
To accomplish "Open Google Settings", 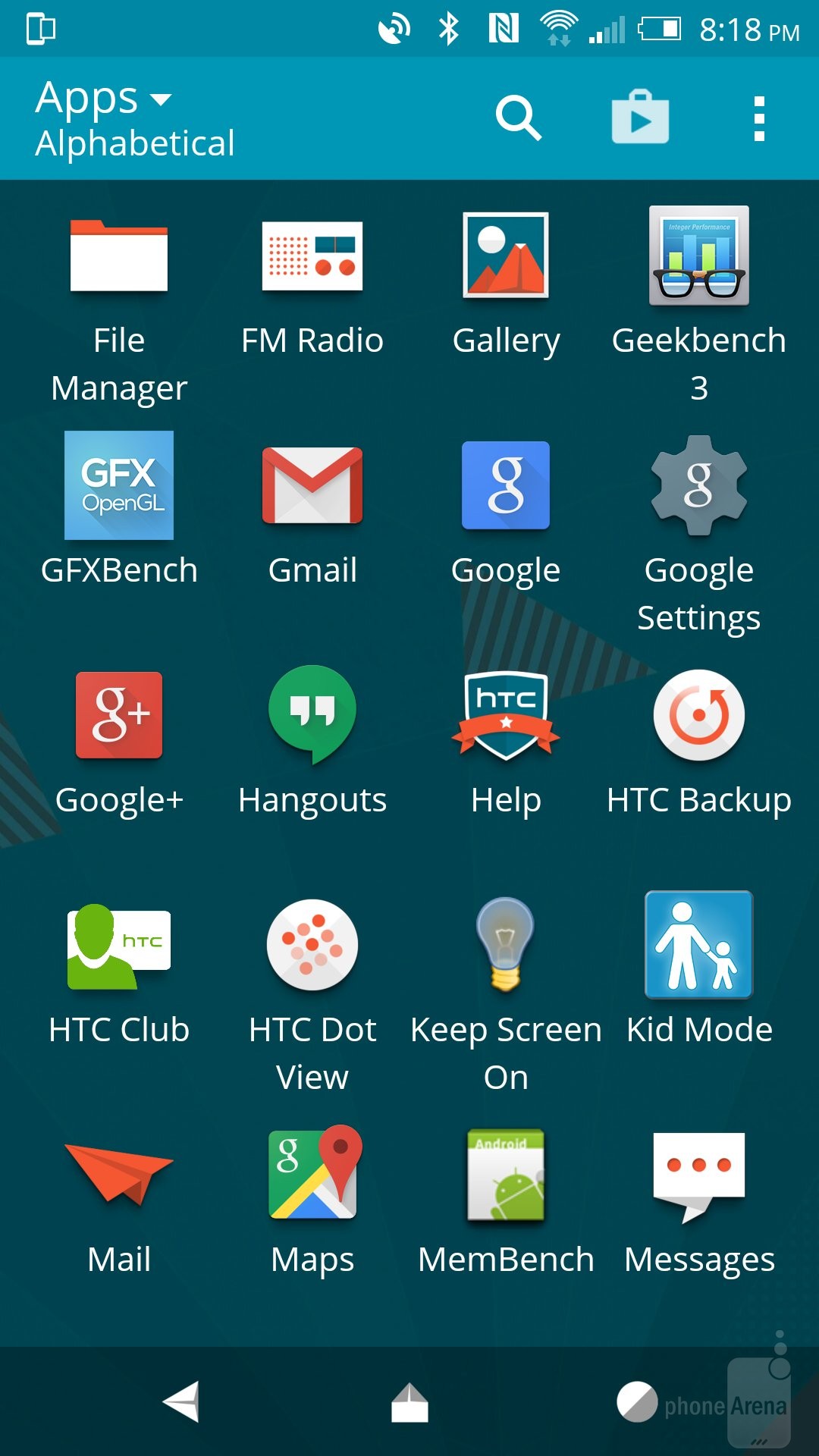I will click(x=699, y=485).
